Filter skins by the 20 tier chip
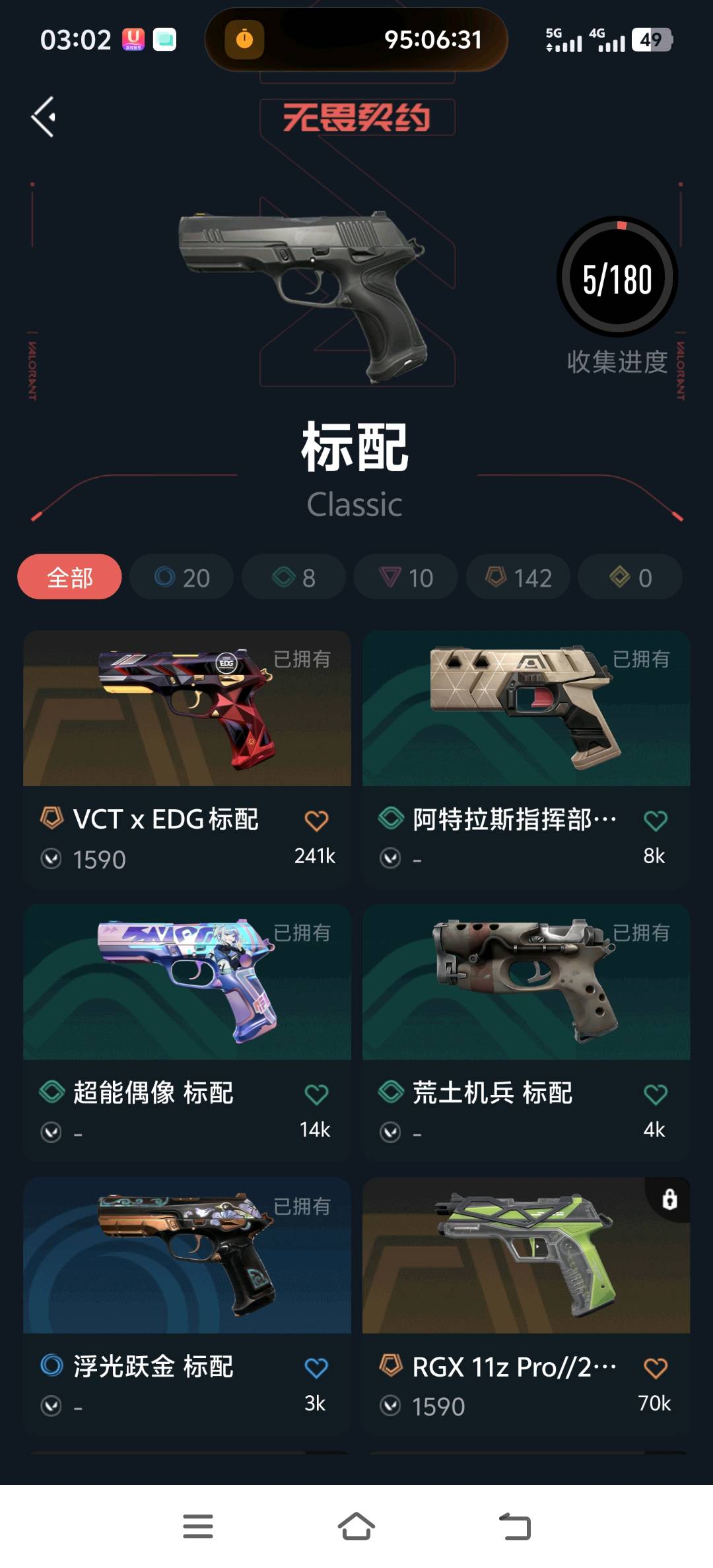The width and height of the screenshot is (713, 1568). coord(182,577)
